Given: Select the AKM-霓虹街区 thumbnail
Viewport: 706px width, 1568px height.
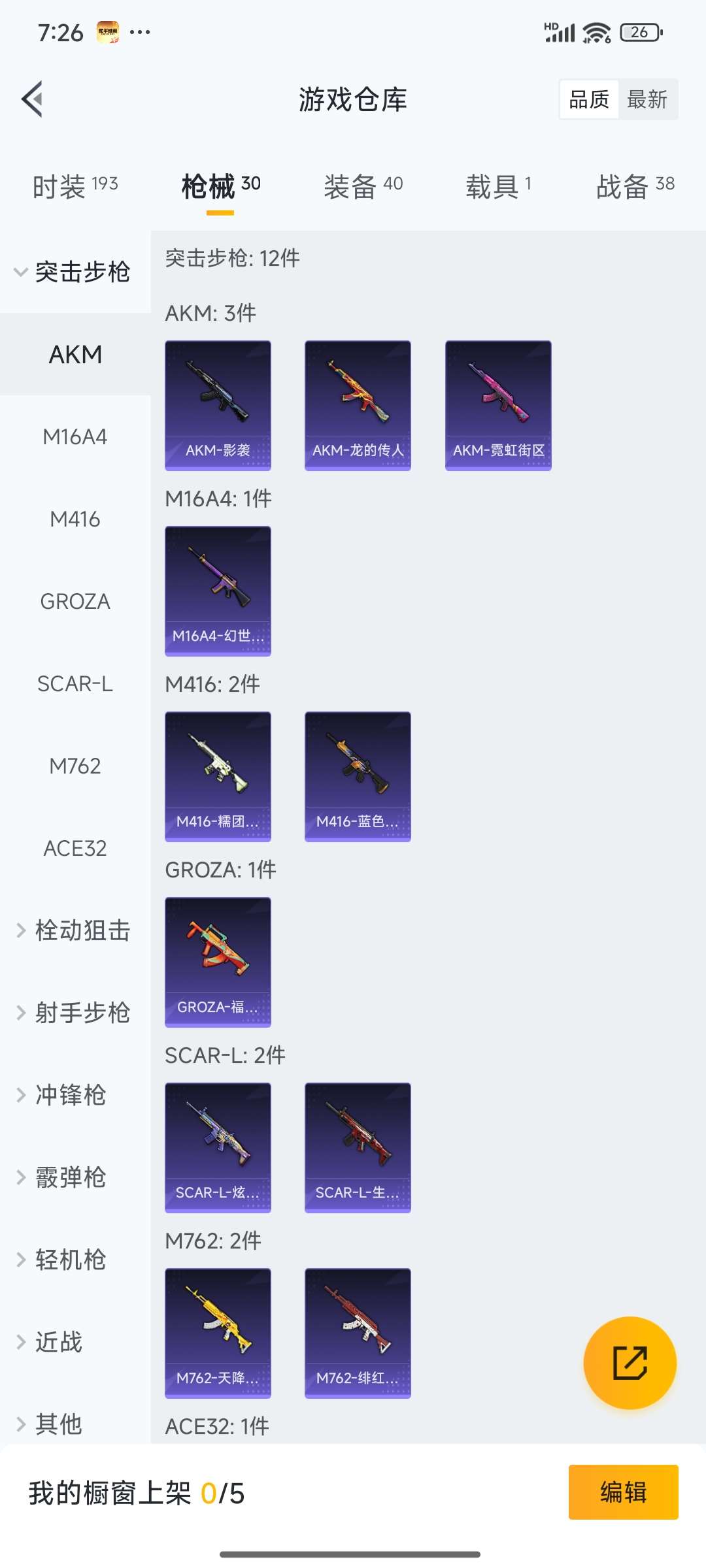Looking at the screenshot, I should [497, 404].
